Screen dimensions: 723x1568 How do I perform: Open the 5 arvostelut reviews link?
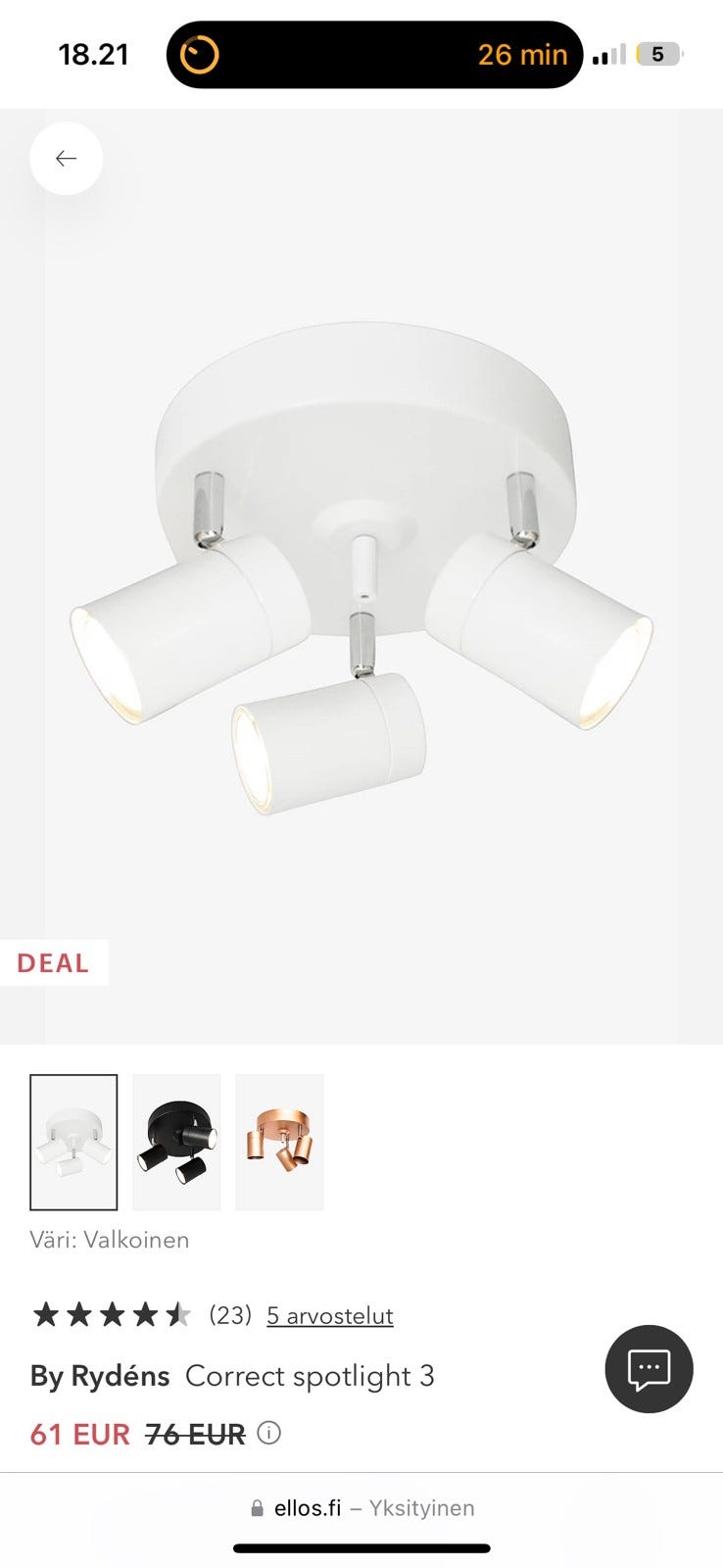[x=329, y=1315]
